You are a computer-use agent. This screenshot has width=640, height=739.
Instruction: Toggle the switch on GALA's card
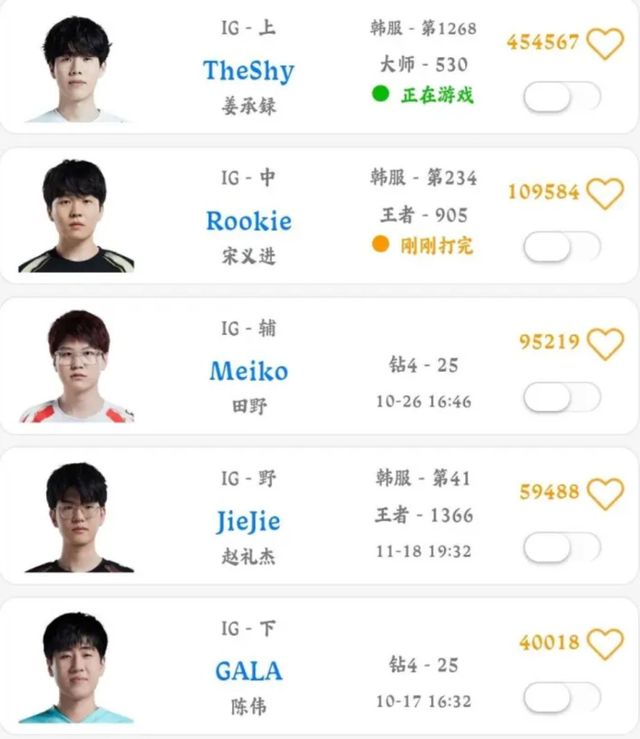point(561,697)
